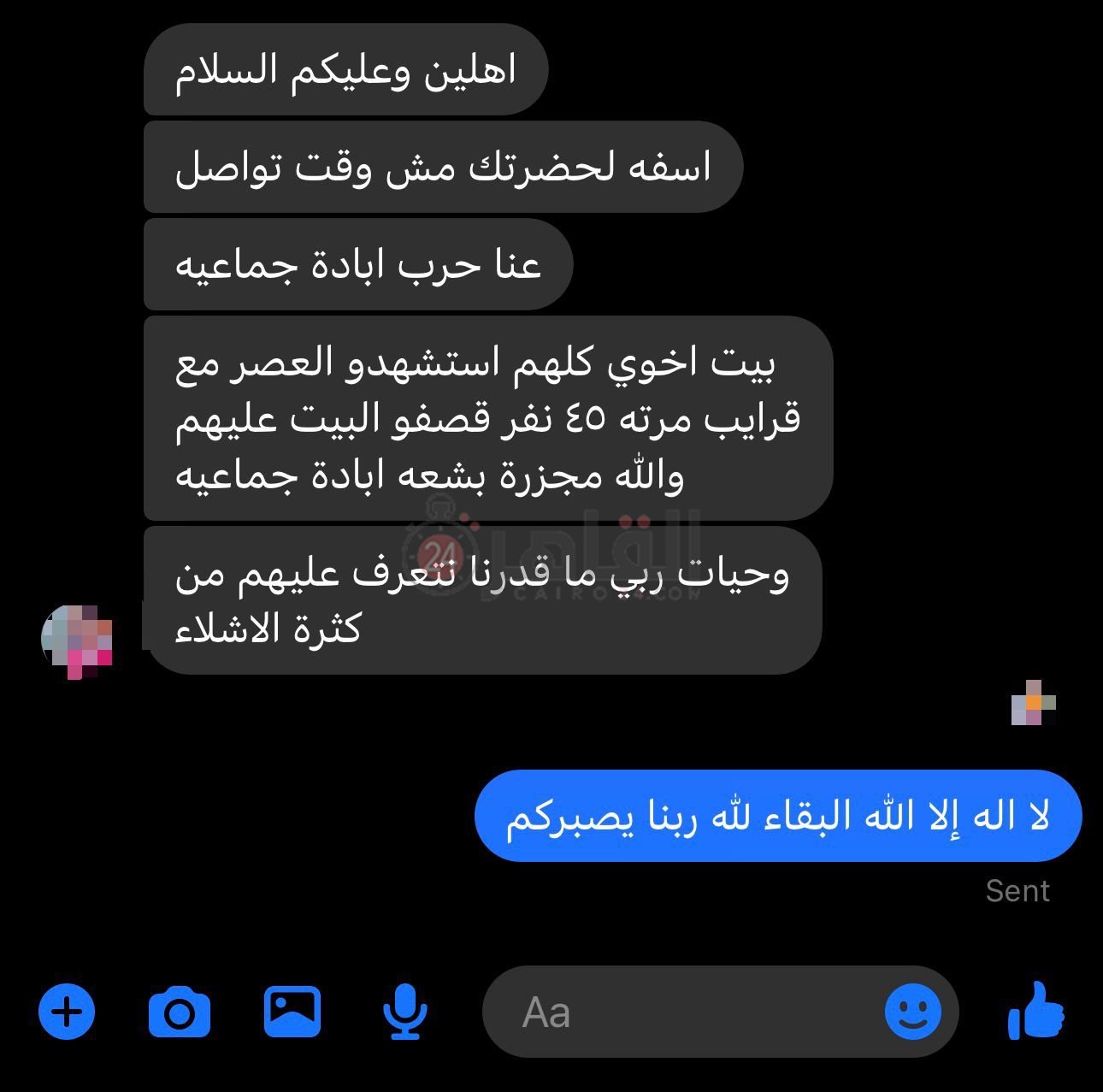The width and height of the screenshot is (1103, 1092).
Task: Send a thumbs-up like
Action: pyautogui.click(x=1036, y=1011)
